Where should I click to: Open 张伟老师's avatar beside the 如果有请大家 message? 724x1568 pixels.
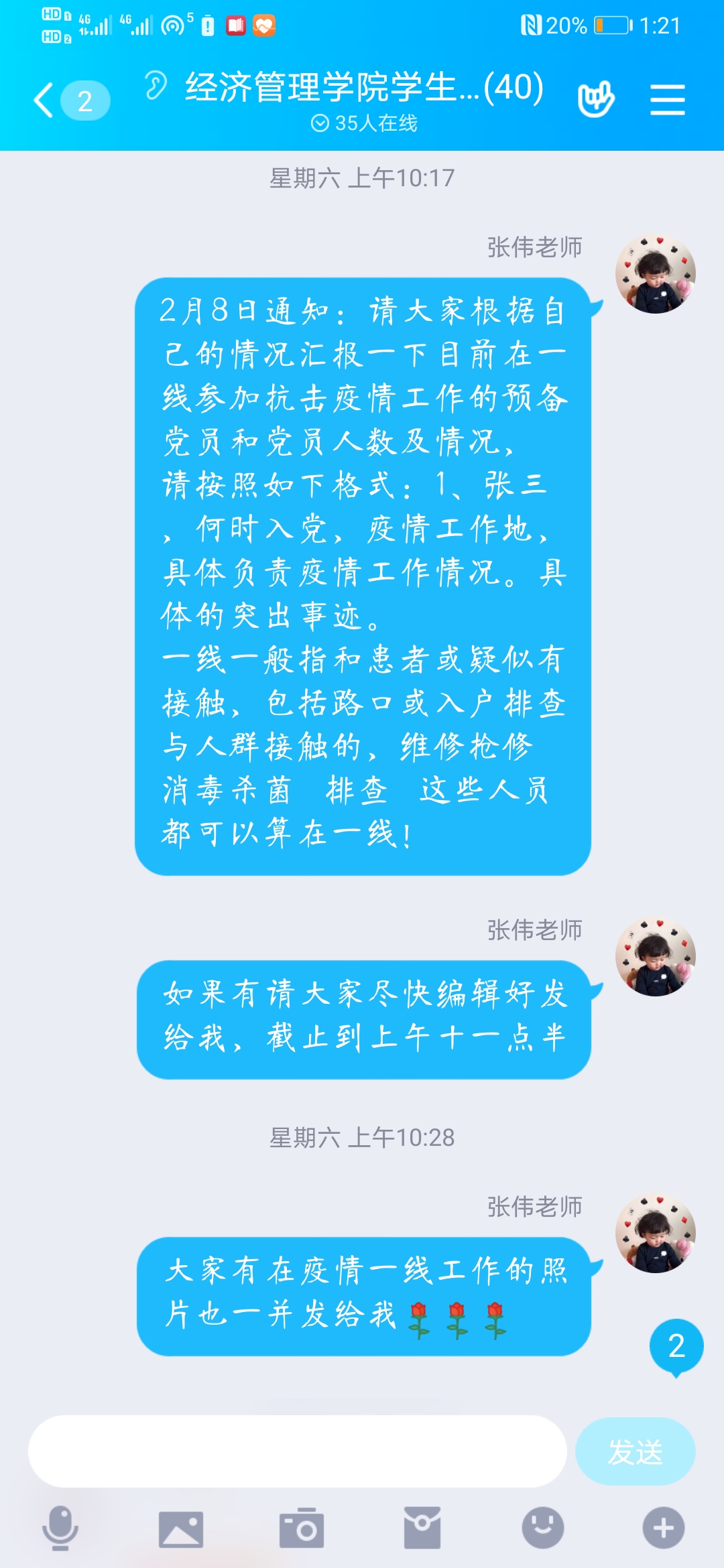coord(655,956)
